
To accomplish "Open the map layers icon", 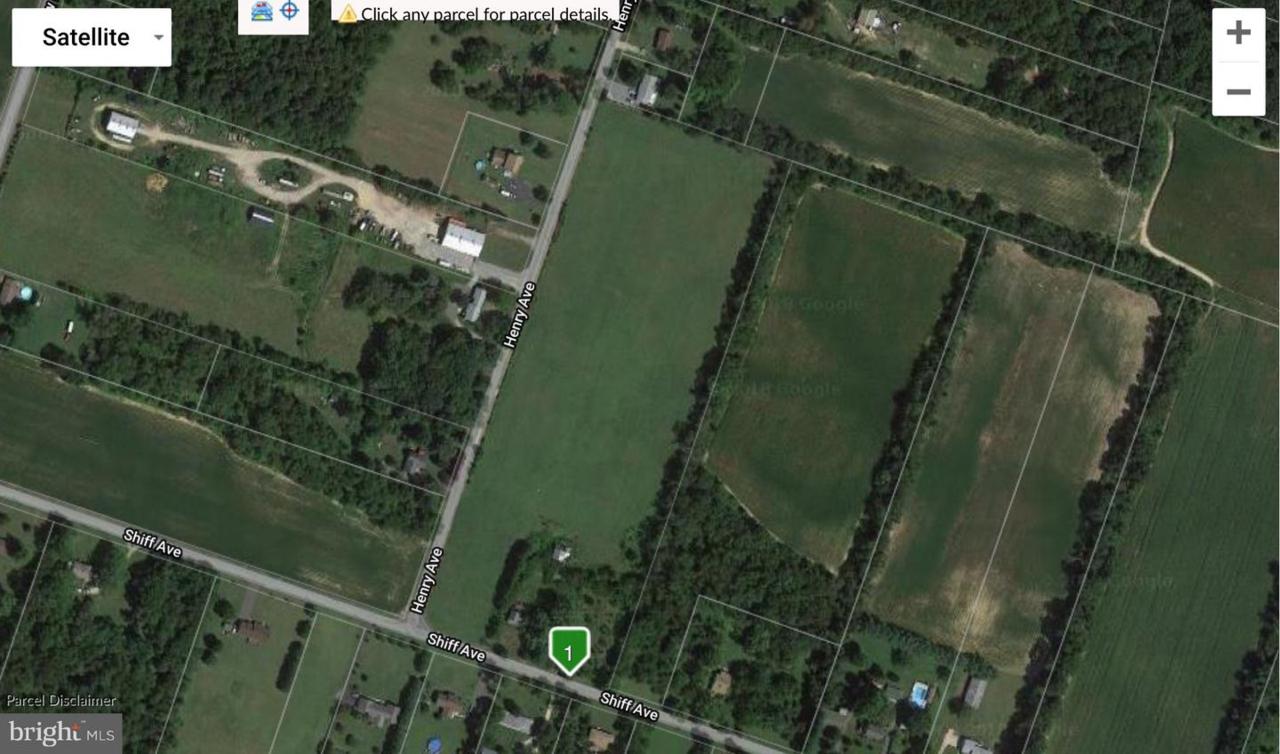I will [261, 12].
